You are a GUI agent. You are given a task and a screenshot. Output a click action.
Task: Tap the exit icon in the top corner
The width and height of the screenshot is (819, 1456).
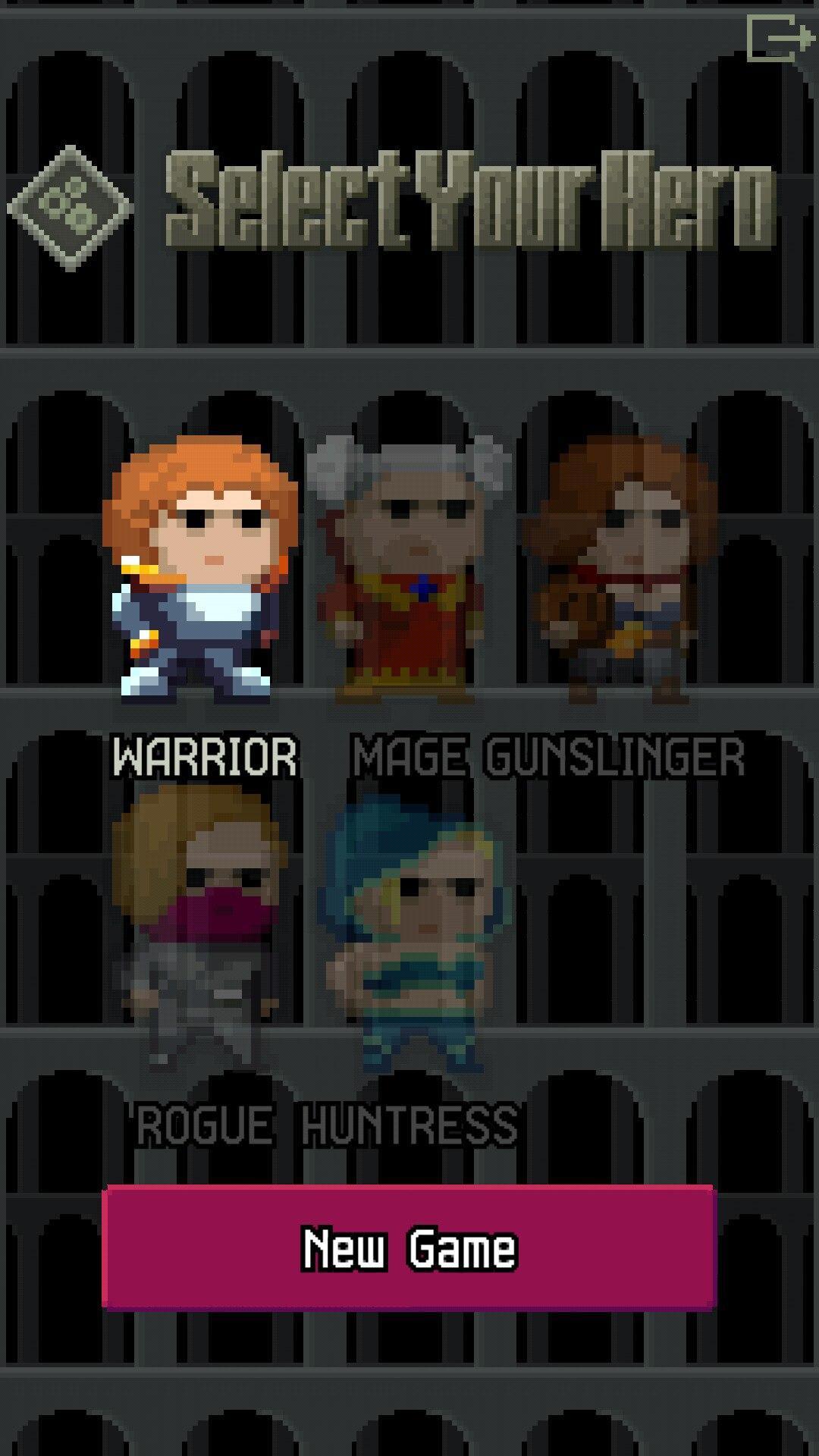[779, 38]
